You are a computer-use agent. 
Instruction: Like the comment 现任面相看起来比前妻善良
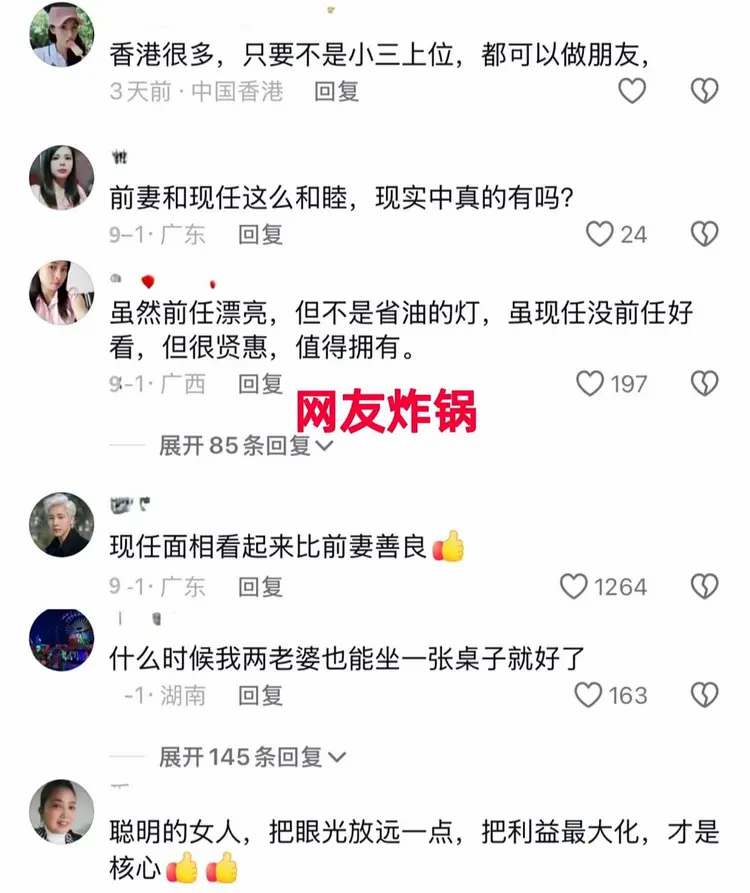(x=574, y=586)
